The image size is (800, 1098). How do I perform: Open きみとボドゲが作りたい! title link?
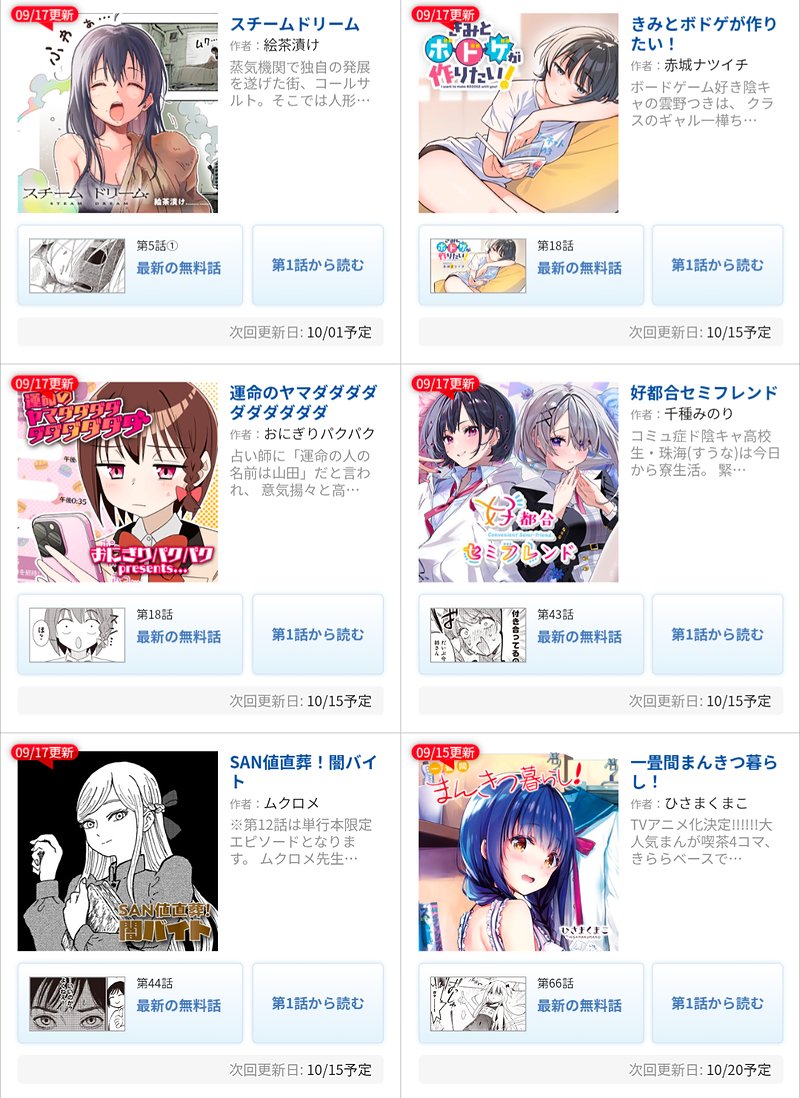click(x=703, y=34)
